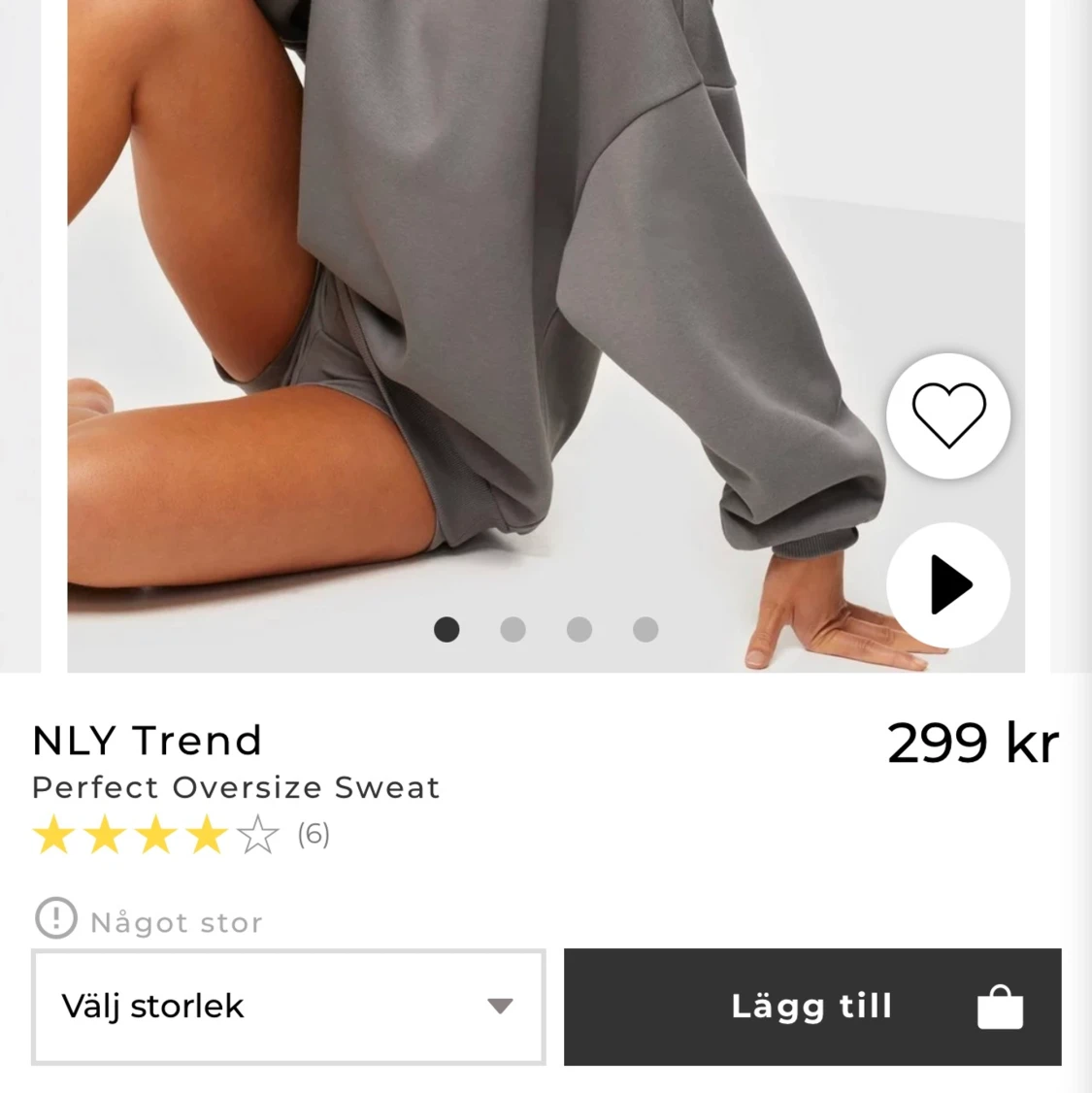Viewport: 1092px width, 1093px height.
Task: Tap the third star of the product rating
Action: 156,834
